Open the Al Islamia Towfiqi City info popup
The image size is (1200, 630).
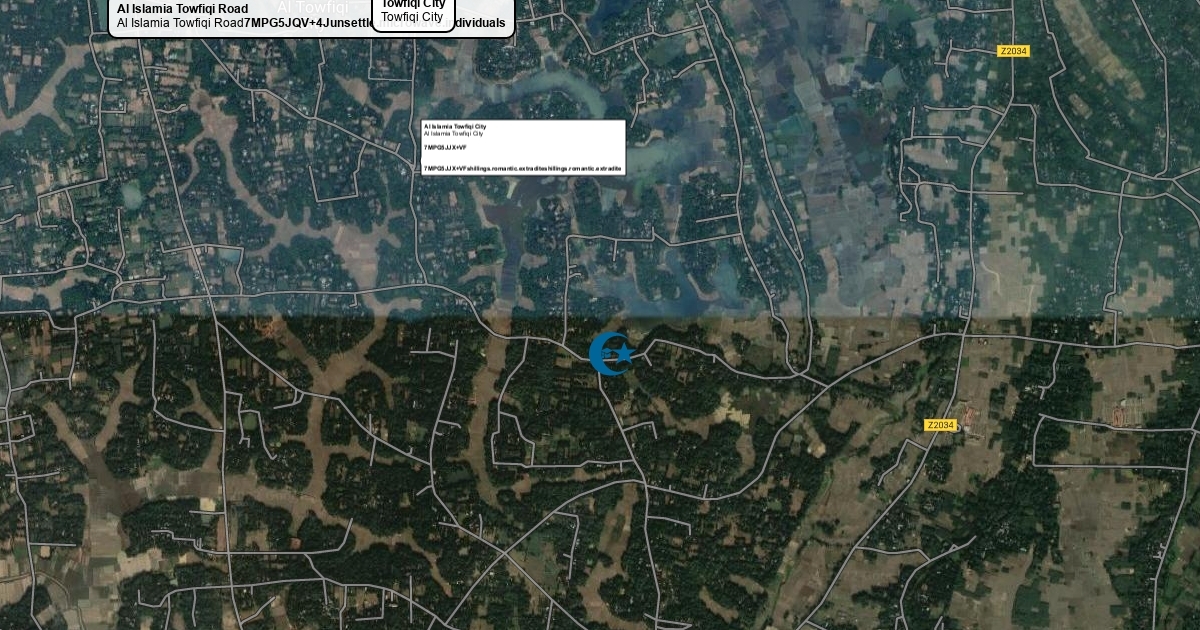524,148
